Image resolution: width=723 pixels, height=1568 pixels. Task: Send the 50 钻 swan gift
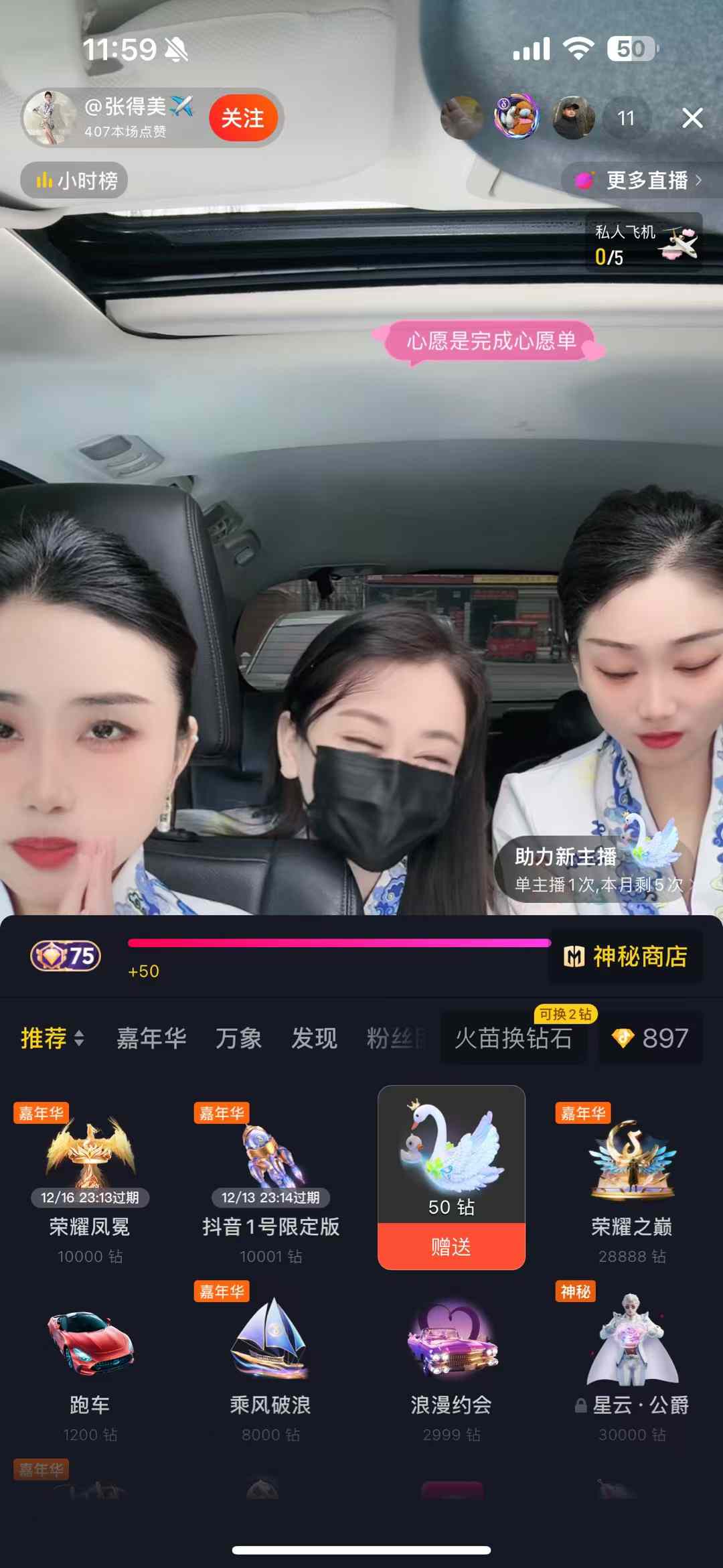(x=451, y=1246)
